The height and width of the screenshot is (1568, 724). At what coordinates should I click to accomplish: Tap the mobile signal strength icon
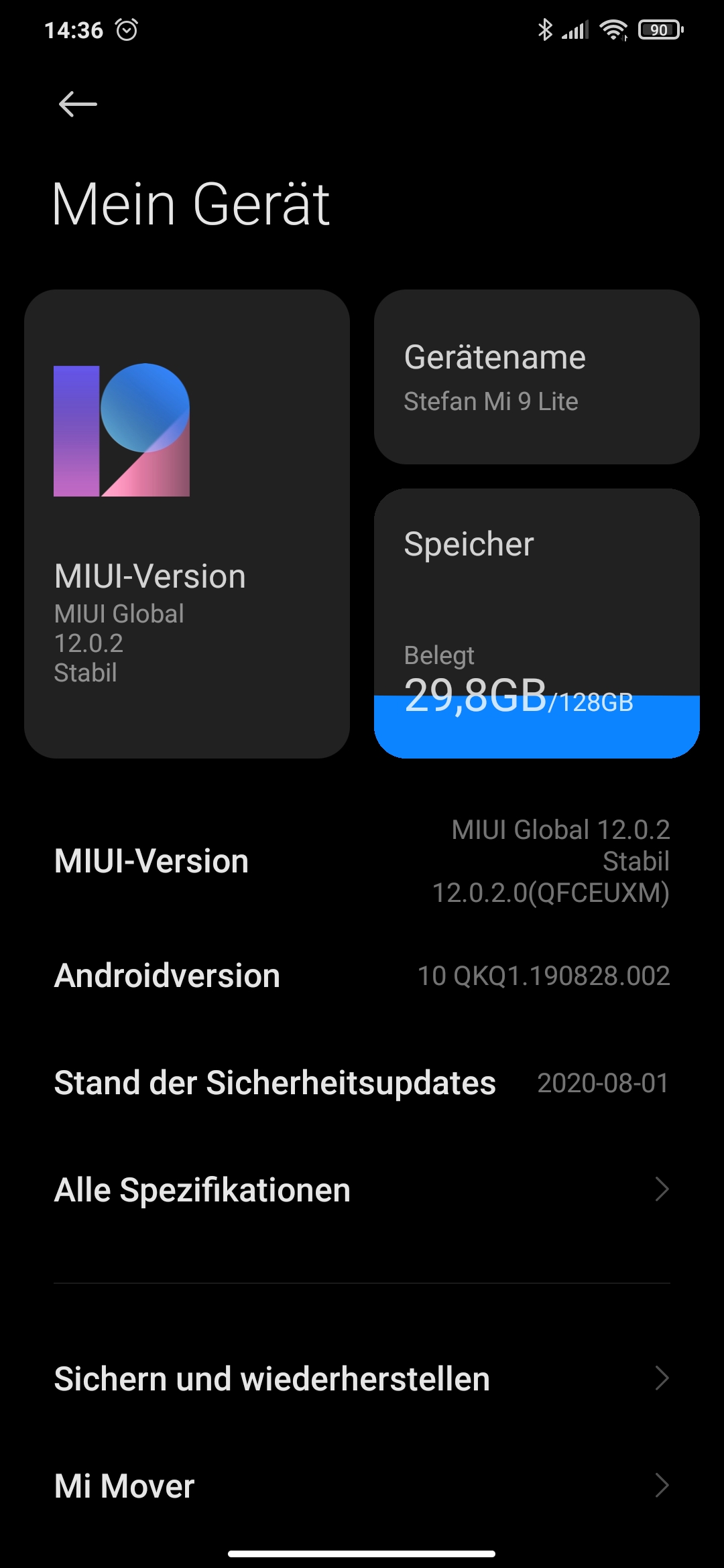tap(574, 29)
